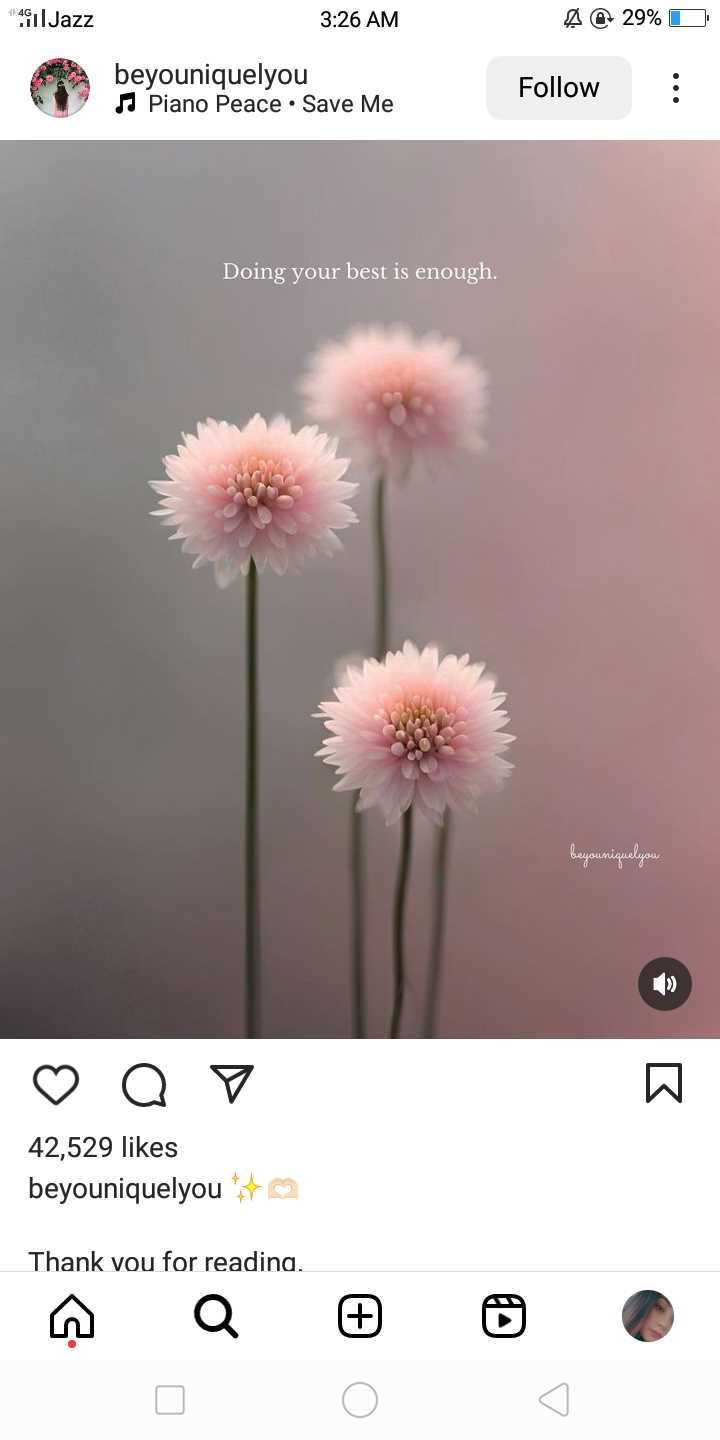Save this post with the bookmark icon
The height and width of the screenshot is (1440, 720).
pyautogui.click(x=664, y=1083)
